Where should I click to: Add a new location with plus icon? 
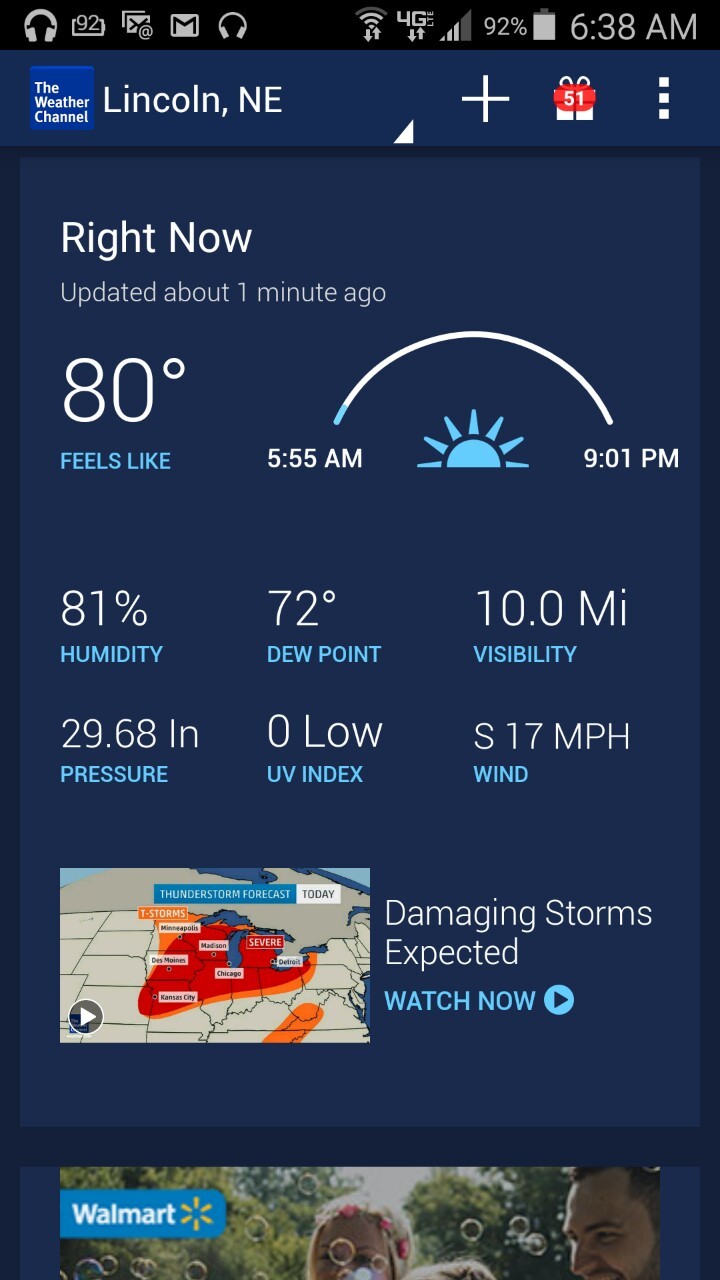click(485, 99)
